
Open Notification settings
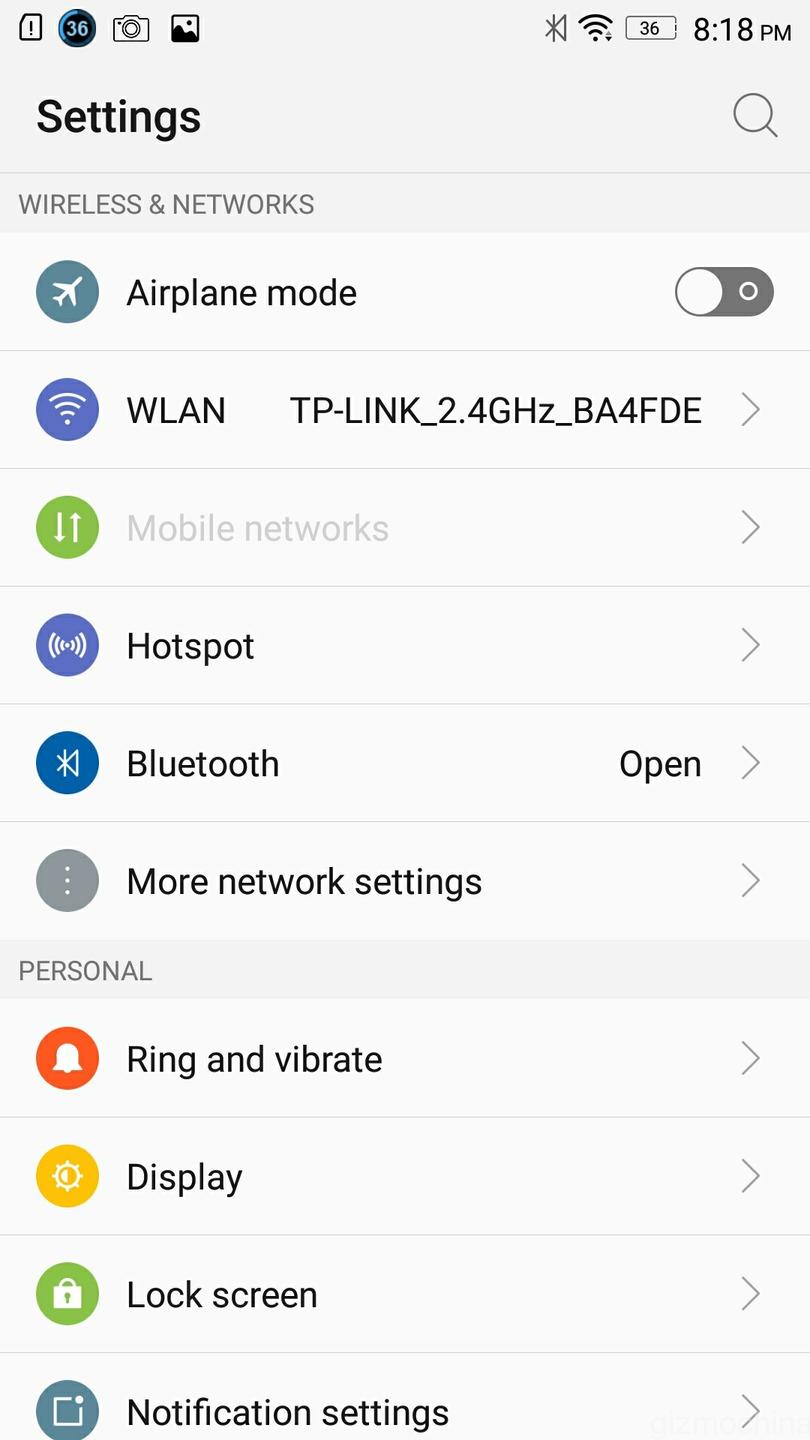pyautogui.click(x=404, y=1410)
